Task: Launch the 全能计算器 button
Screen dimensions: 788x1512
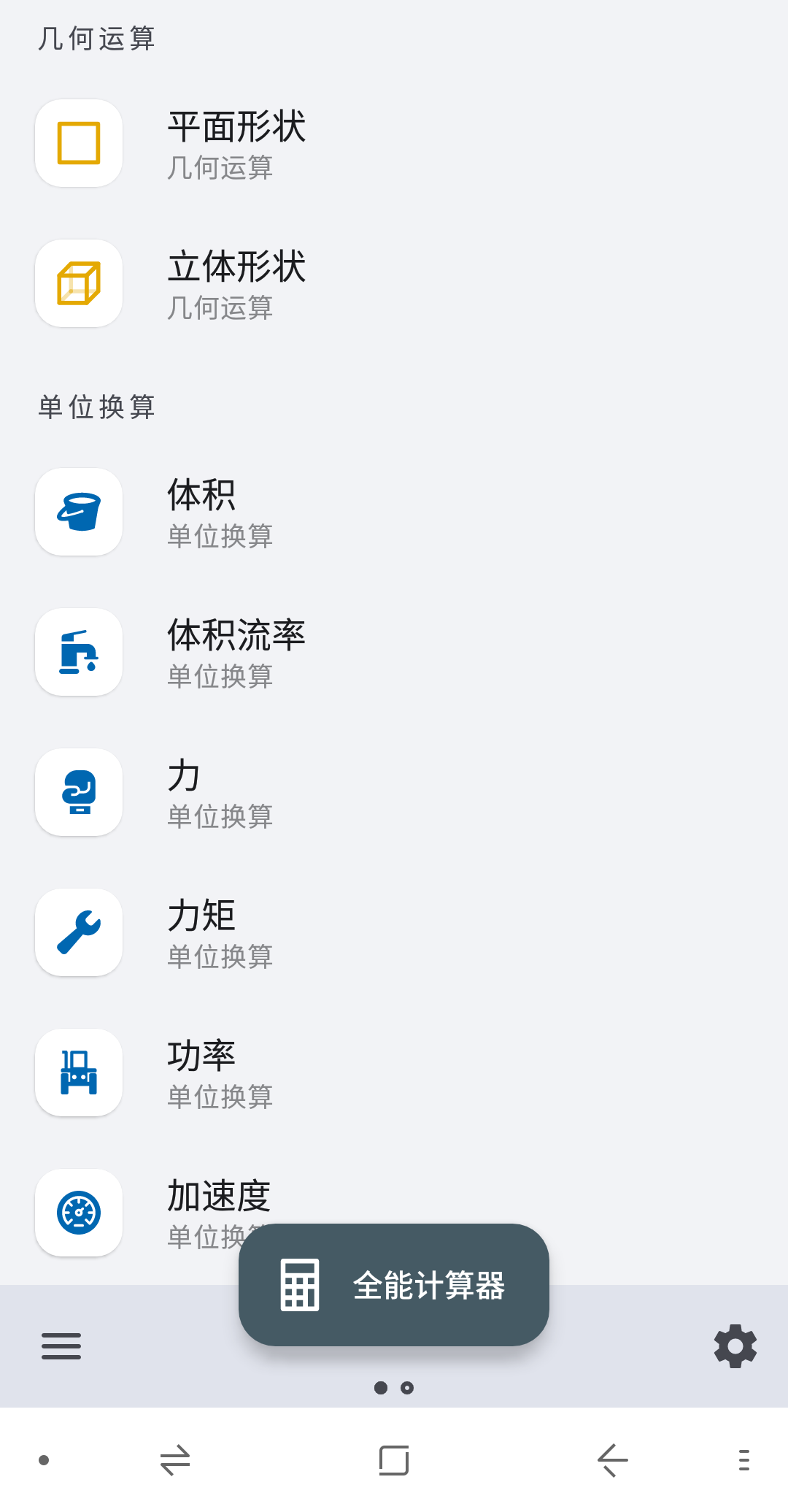Action: (x=394, y=1285)
